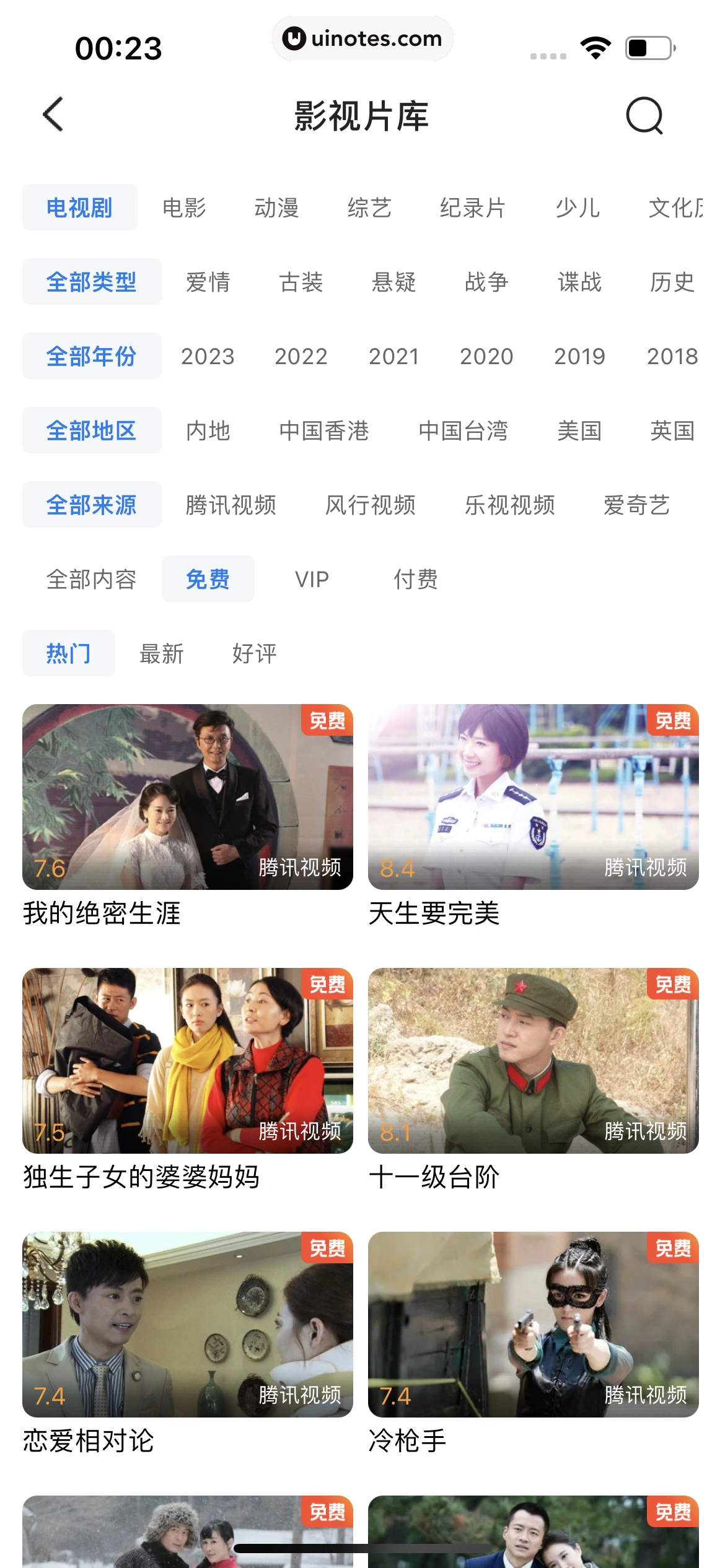Filter by year 2022

pyautogui.click(x=301, y=357)
